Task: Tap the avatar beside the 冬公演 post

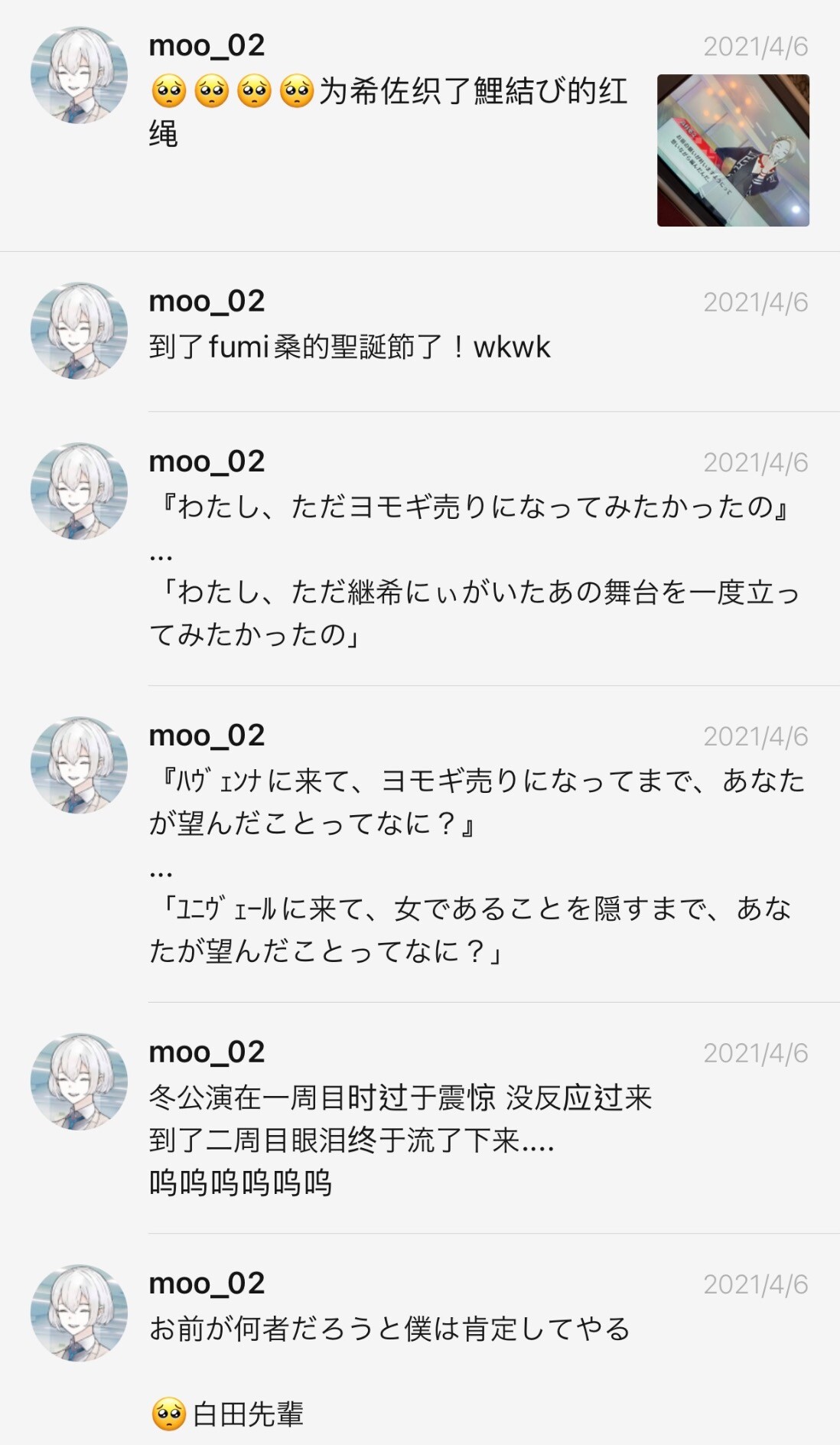Action: click(x=79, y=1081)
